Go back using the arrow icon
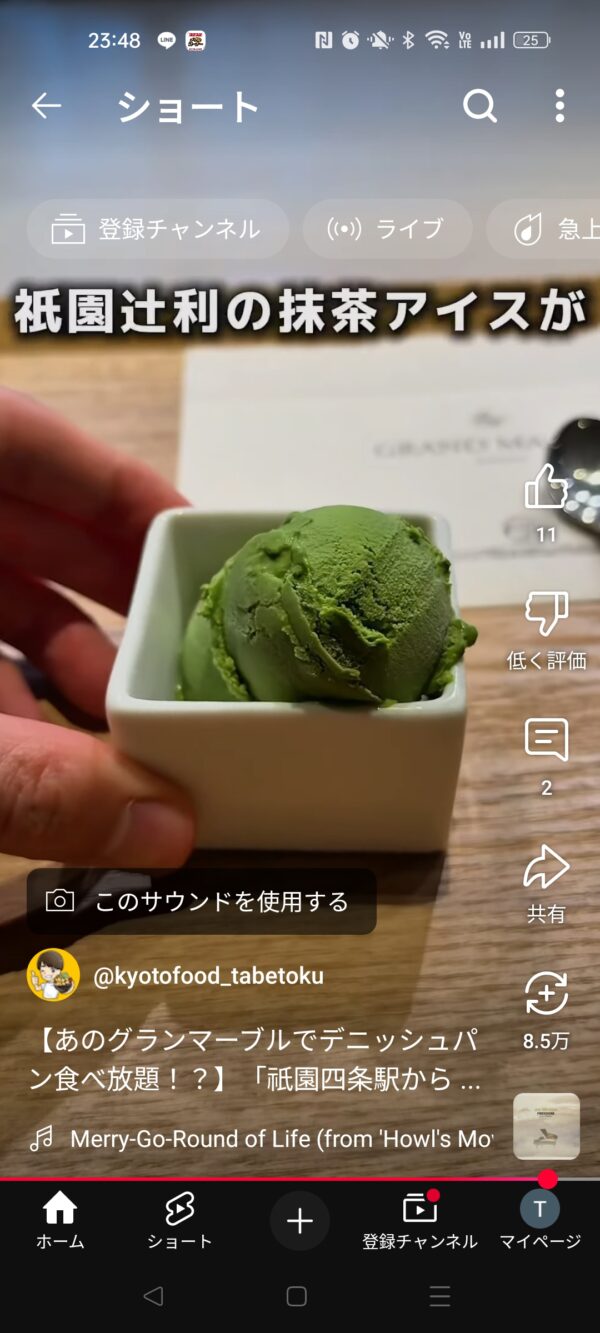This screenshot has width=600, height=1333. [x=46, y=106]
